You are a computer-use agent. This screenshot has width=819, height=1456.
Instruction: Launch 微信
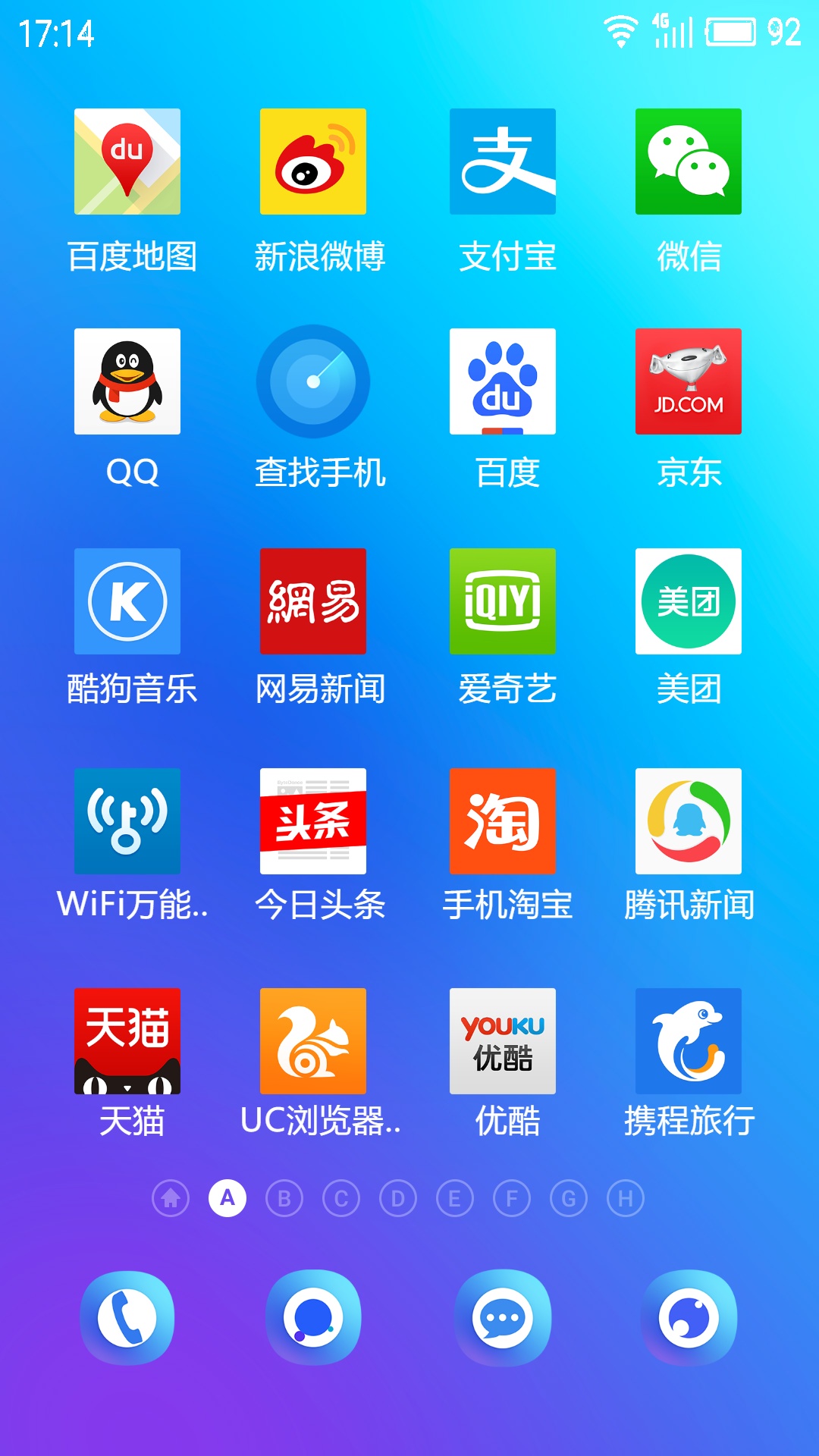(689, 162)
